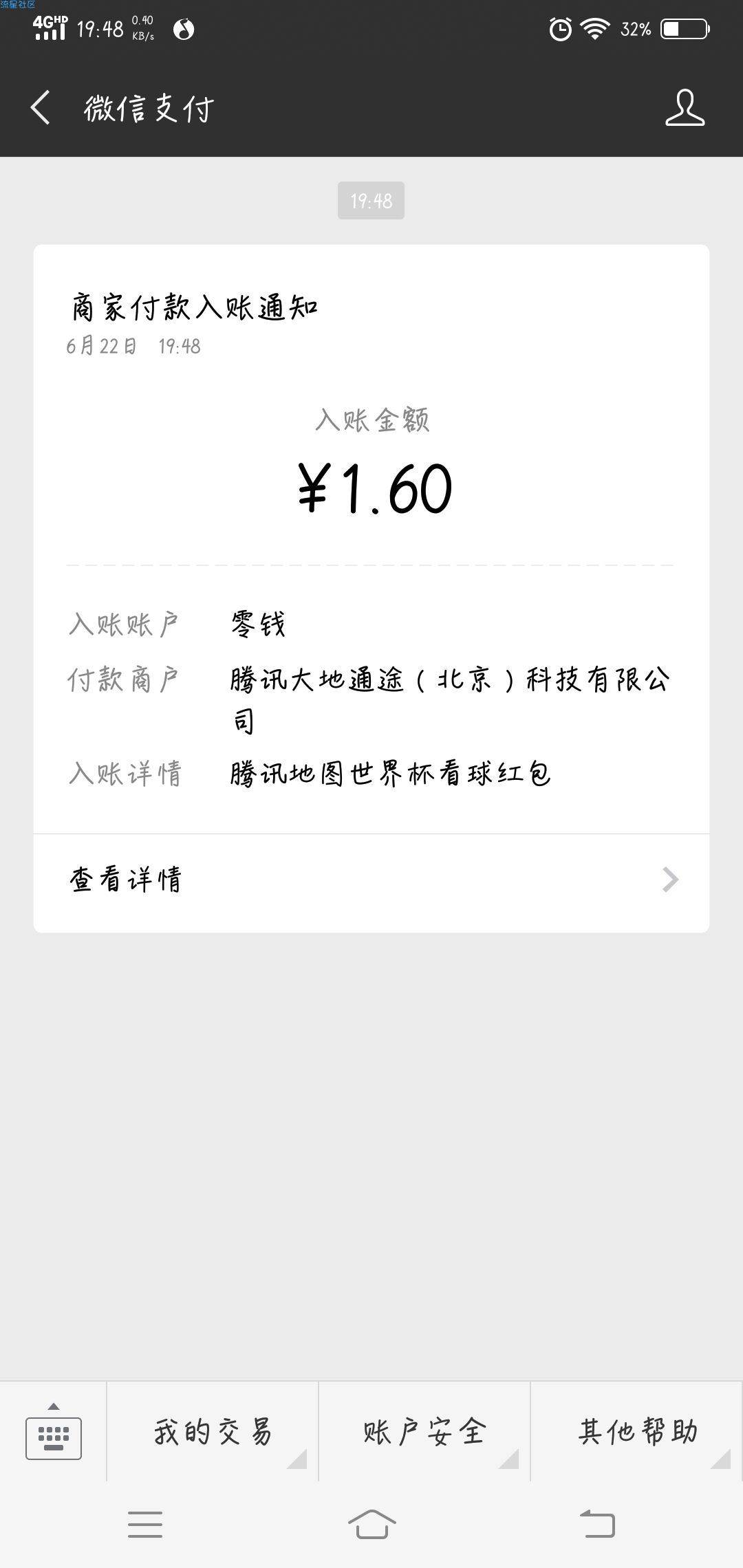Image resolution: width=743 pixels, height=1568 pixels.
Task: Open the 商家付款入账通知 card
Action: [x=371, y=589]
